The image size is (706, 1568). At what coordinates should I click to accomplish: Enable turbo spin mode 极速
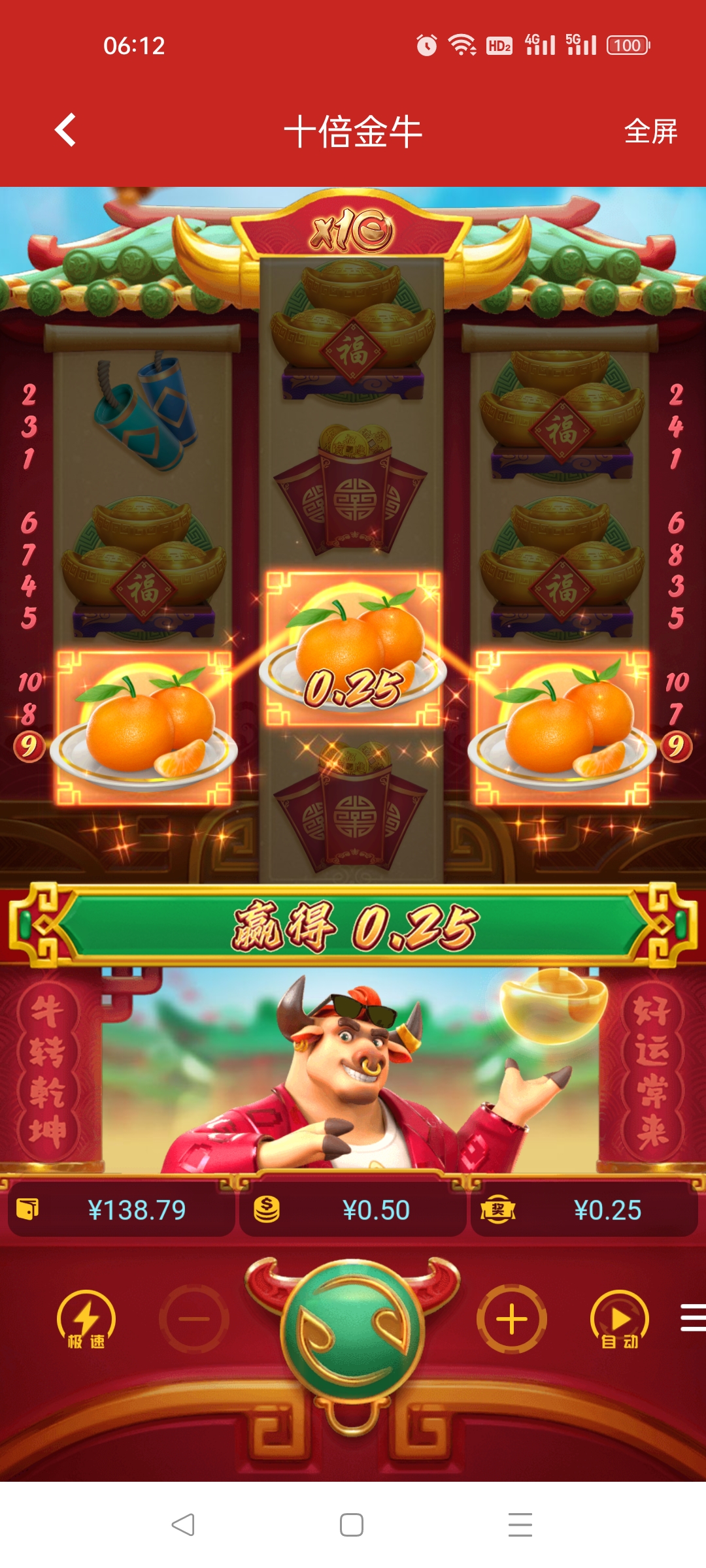point(86,1320)
